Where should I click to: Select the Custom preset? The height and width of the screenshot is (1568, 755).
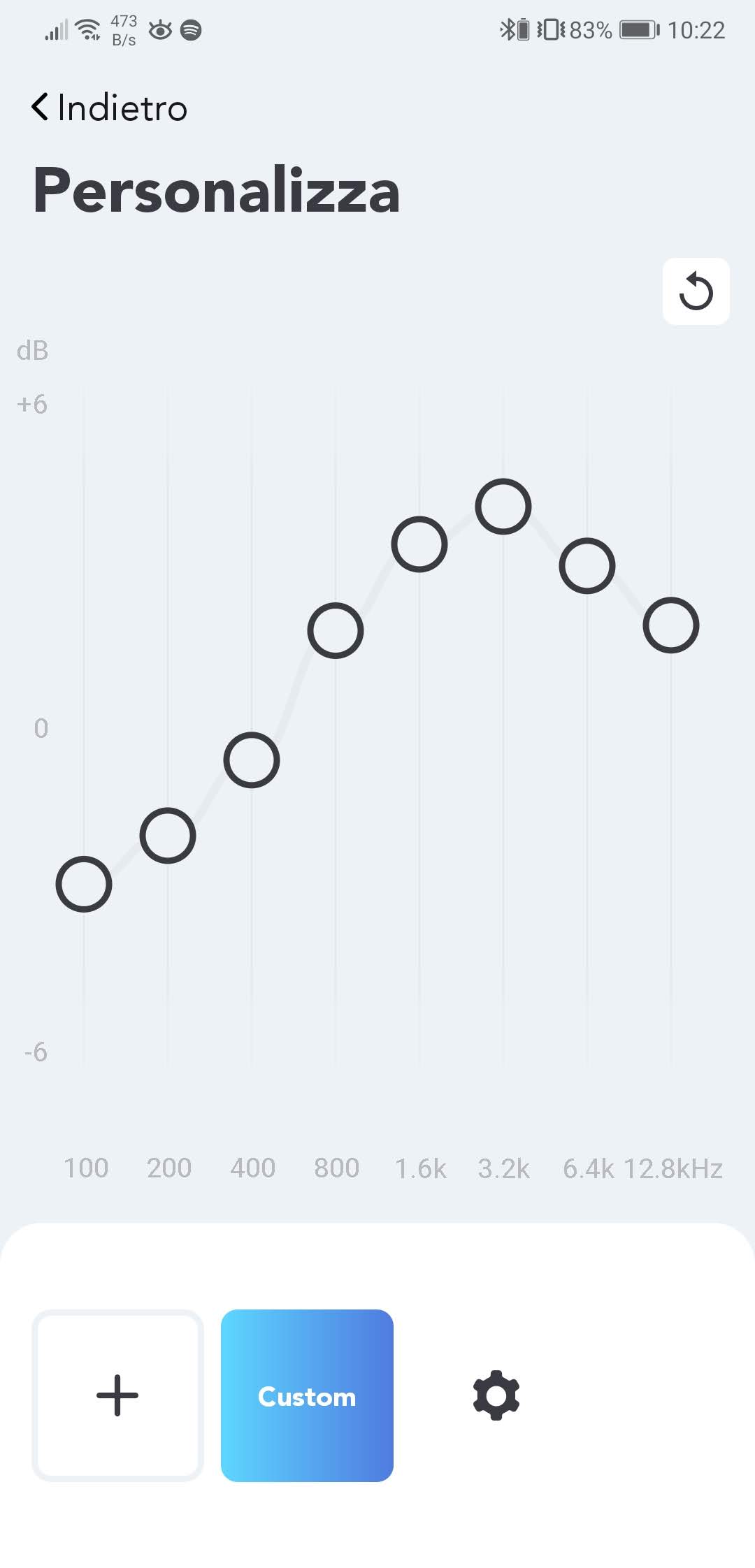point(307,1395)
